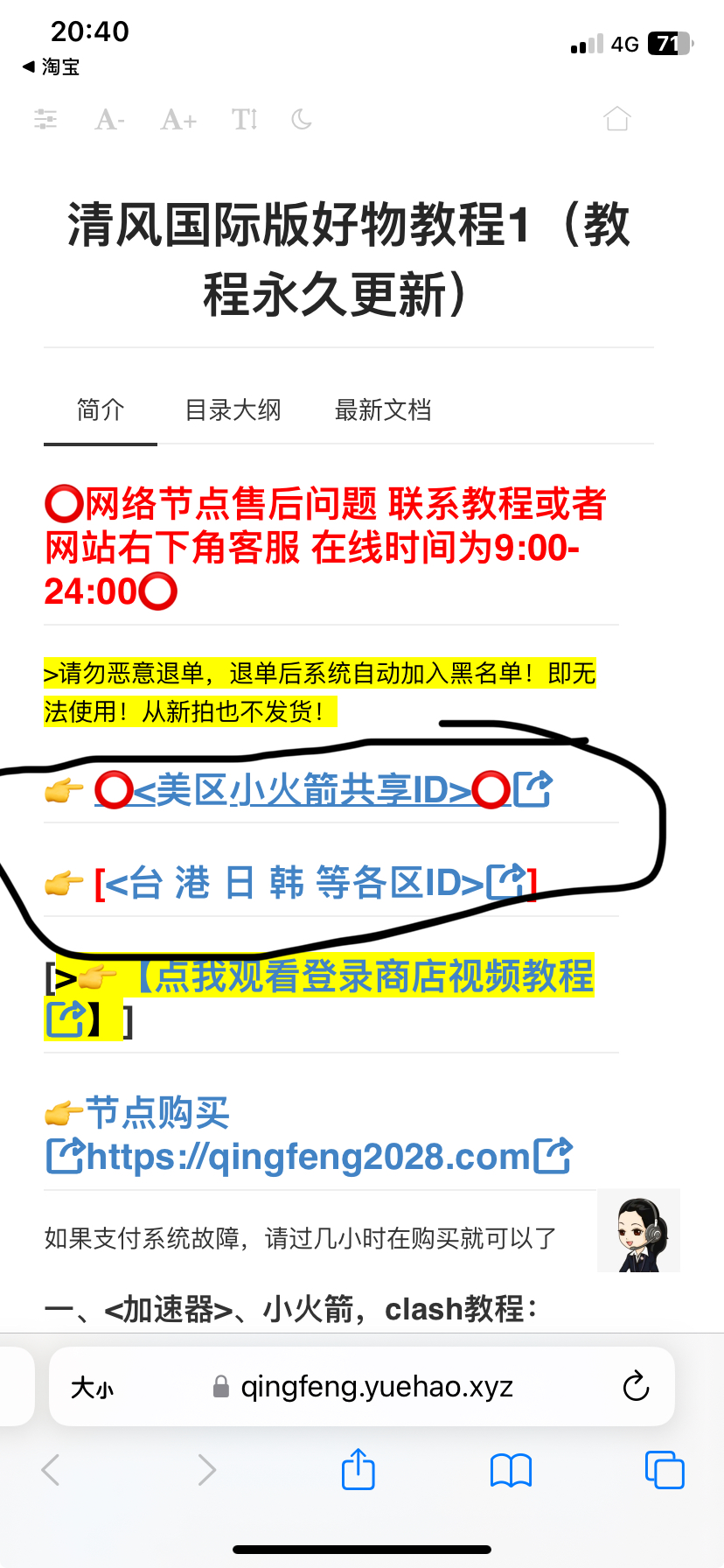The image size is (724, 1568).
Task: Increase font size with A+ button
Action: coord(178,119)
